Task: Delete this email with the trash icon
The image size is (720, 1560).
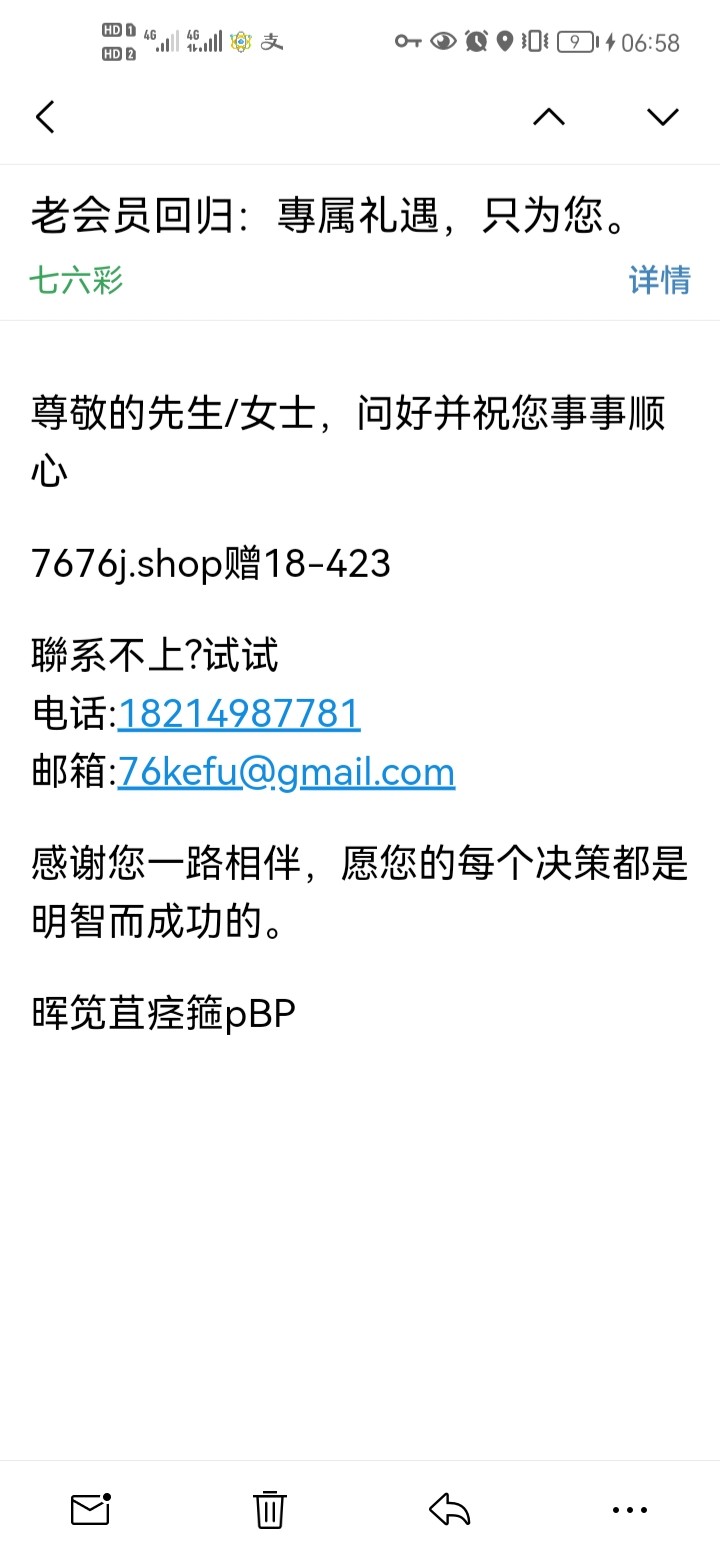Action: 269,1509
